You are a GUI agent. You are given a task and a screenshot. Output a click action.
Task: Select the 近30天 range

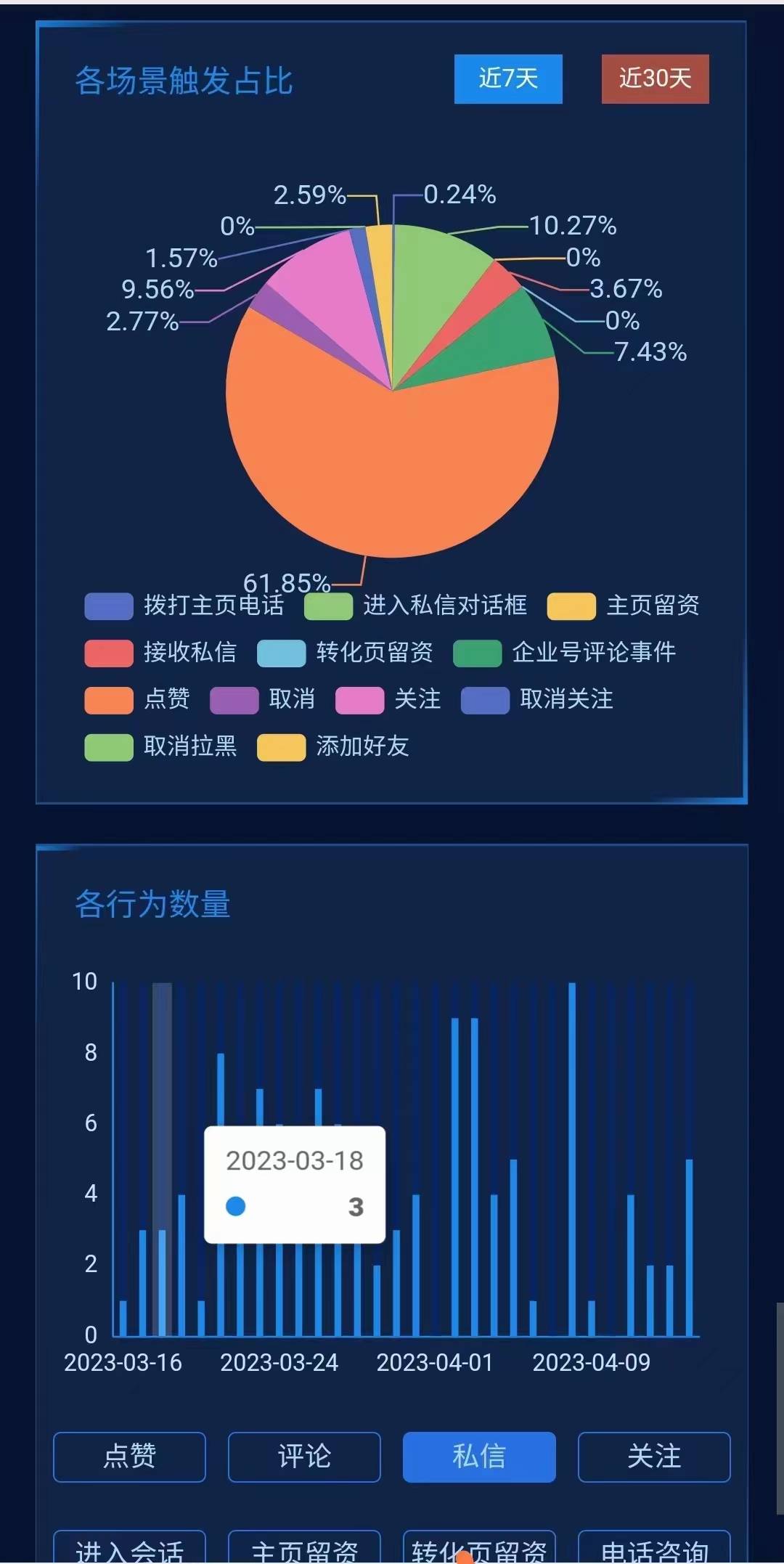pos(655,78)
